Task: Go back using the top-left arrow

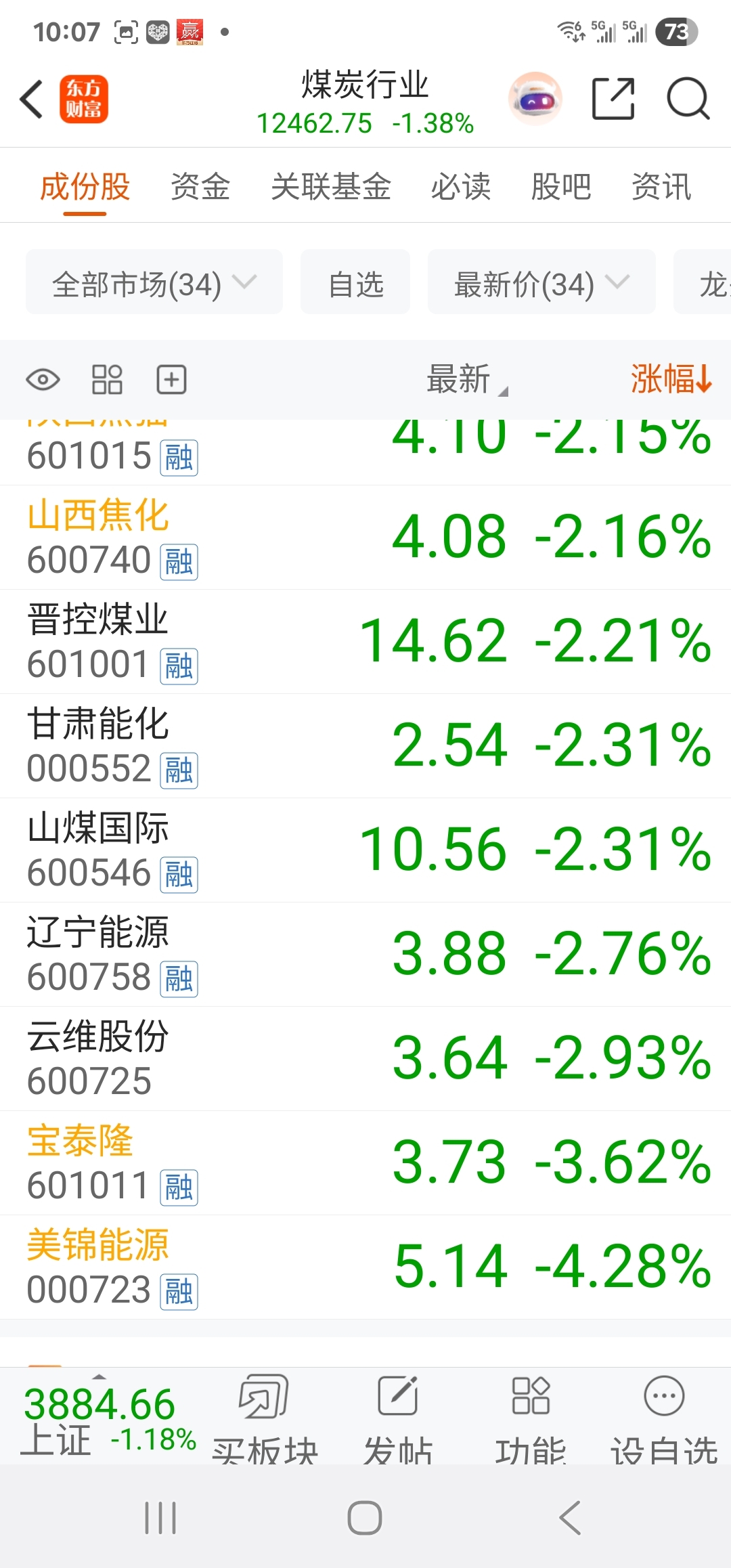Action: 32,99
